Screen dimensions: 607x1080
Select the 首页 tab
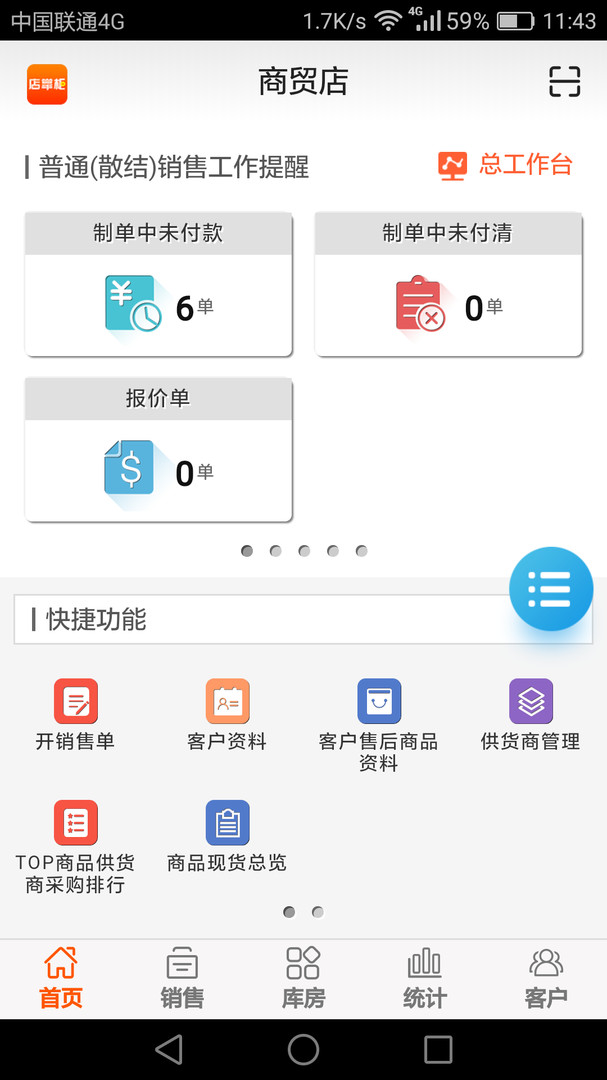point(61,979)
